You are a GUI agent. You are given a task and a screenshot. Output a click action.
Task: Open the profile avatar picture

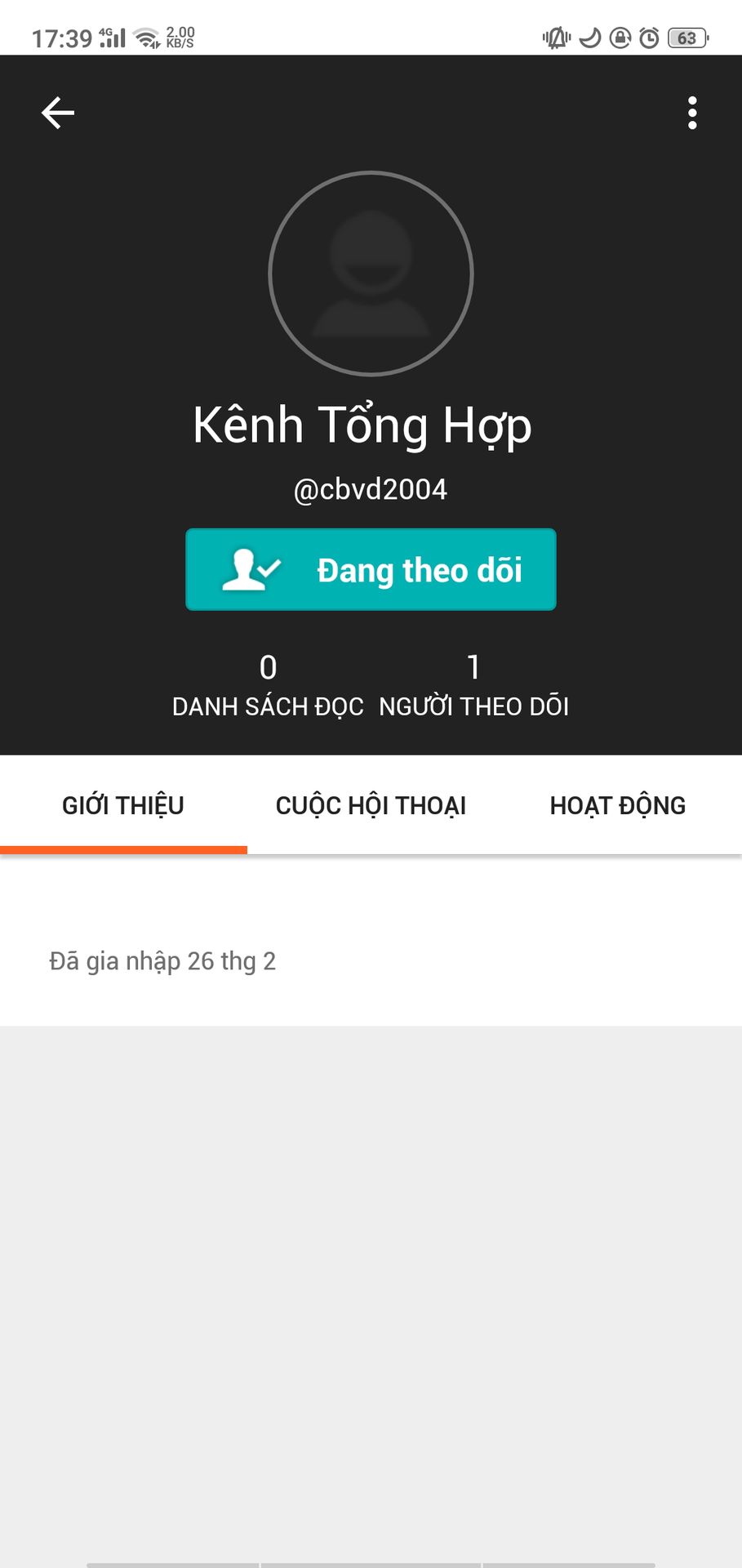tap(371, 274)
